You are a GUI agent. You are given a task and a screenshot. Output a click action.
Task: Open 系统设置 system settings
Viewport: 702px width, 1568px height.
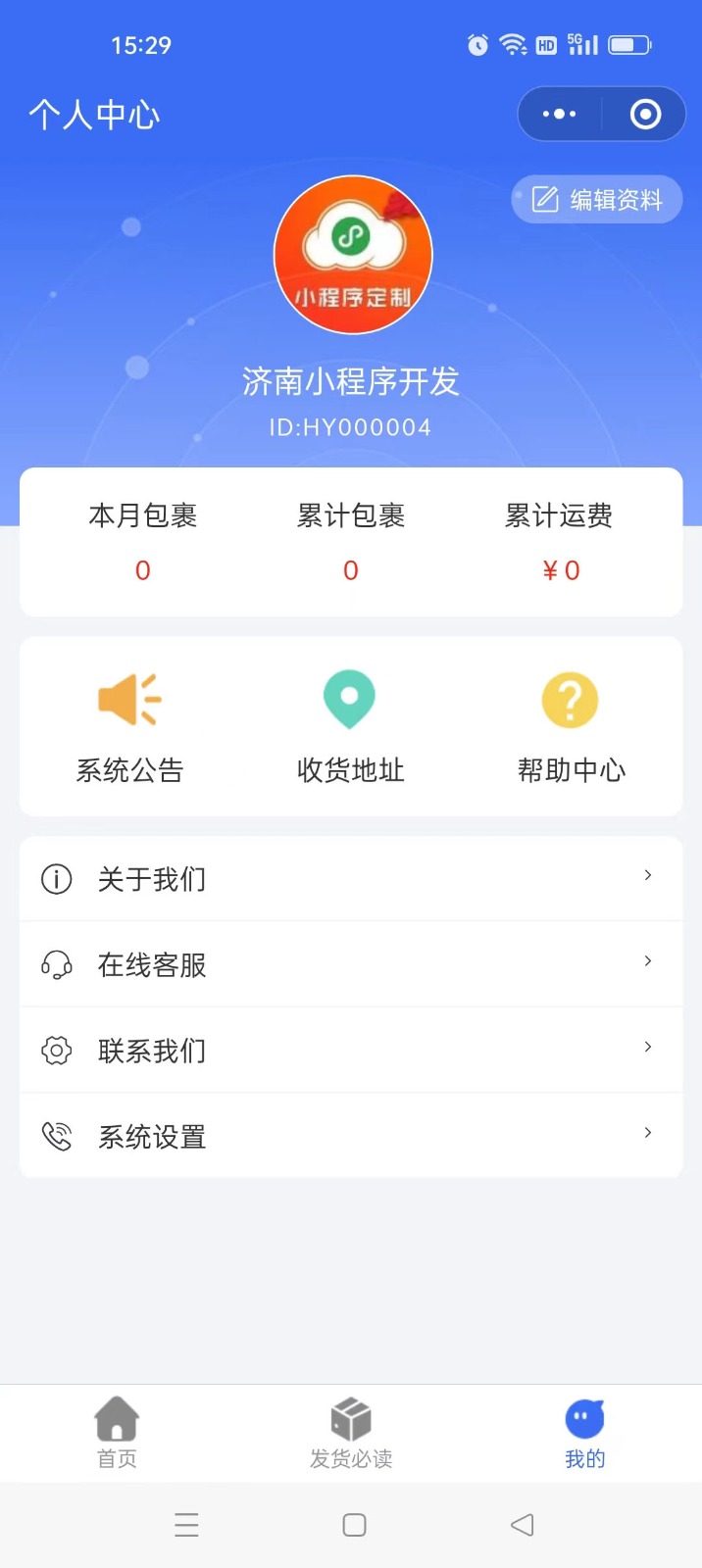pyautogui.click(x=351, y=1136)
